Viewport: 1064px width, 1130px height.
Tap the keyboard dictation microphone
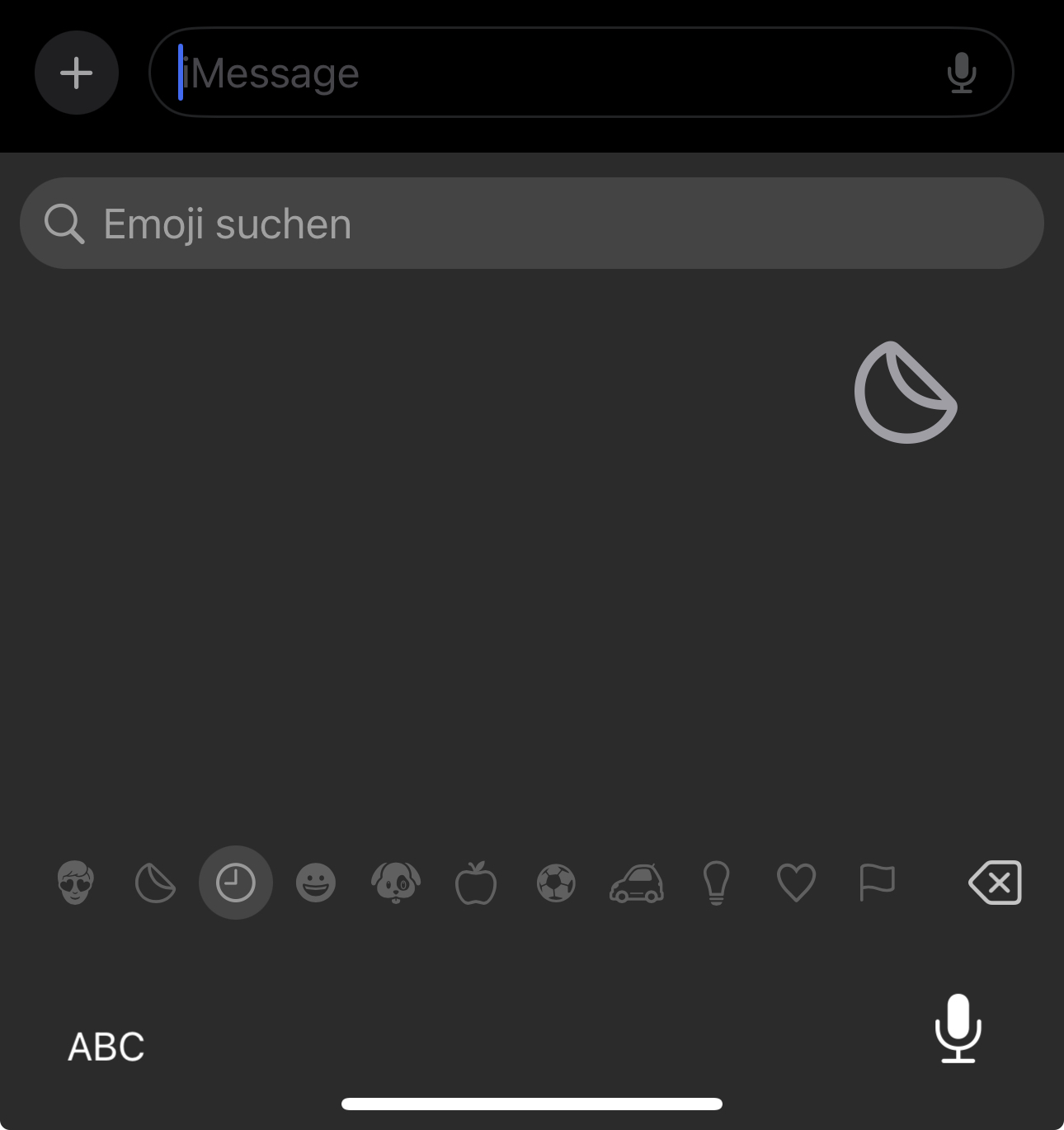point(958,1029)
